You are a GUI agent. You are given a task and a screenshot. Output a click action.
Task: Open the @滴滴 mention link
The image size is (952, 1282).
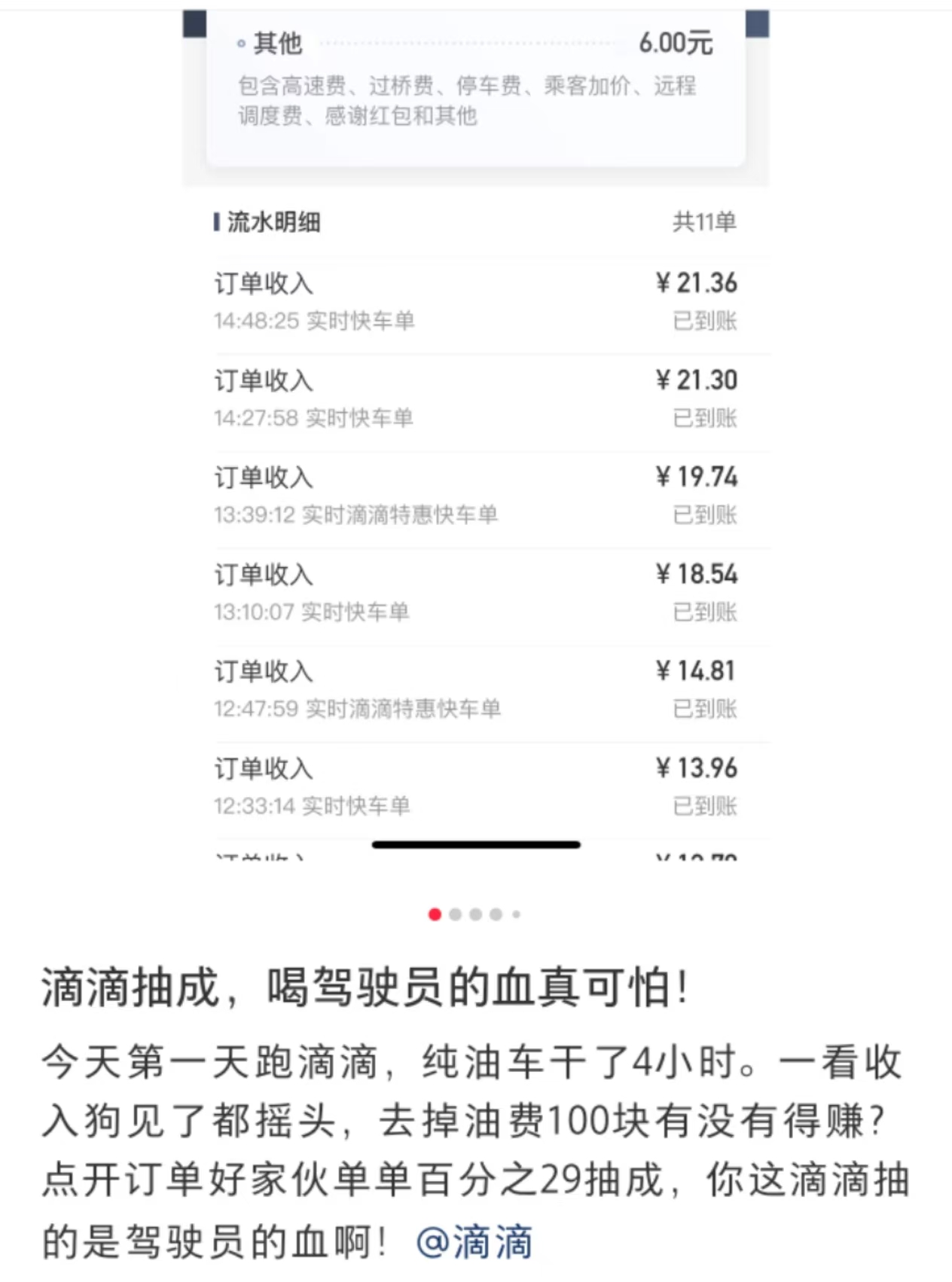(x=474, y=1242)
